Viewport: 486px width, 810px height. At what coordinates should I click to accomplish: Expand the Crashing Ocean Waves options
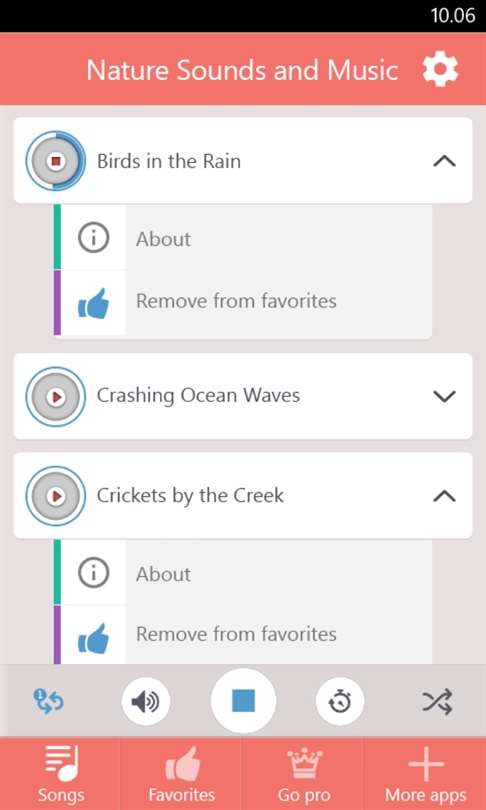444,396
